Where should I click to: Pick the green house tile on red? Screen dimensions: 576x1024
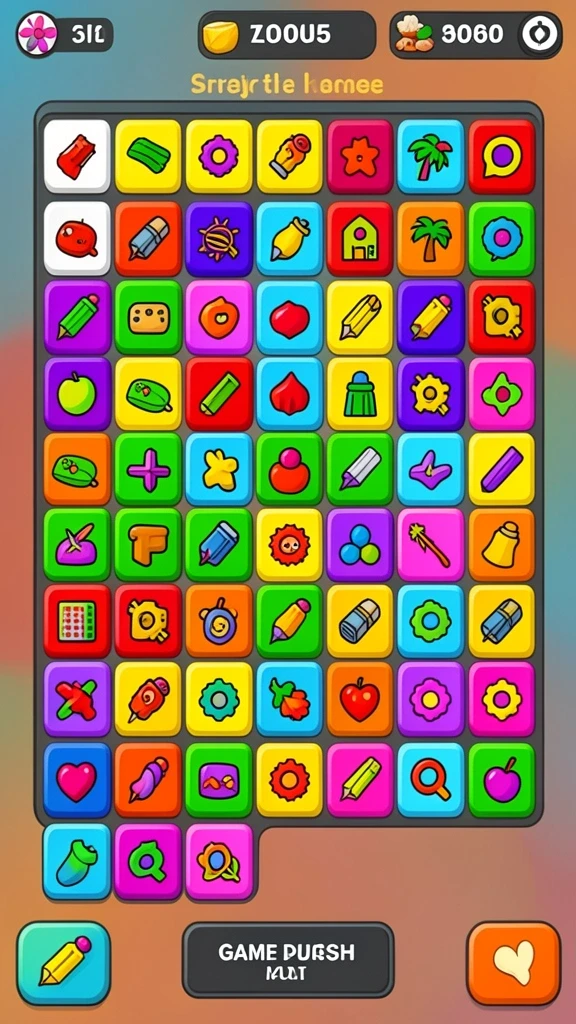(x=360, y=238)
